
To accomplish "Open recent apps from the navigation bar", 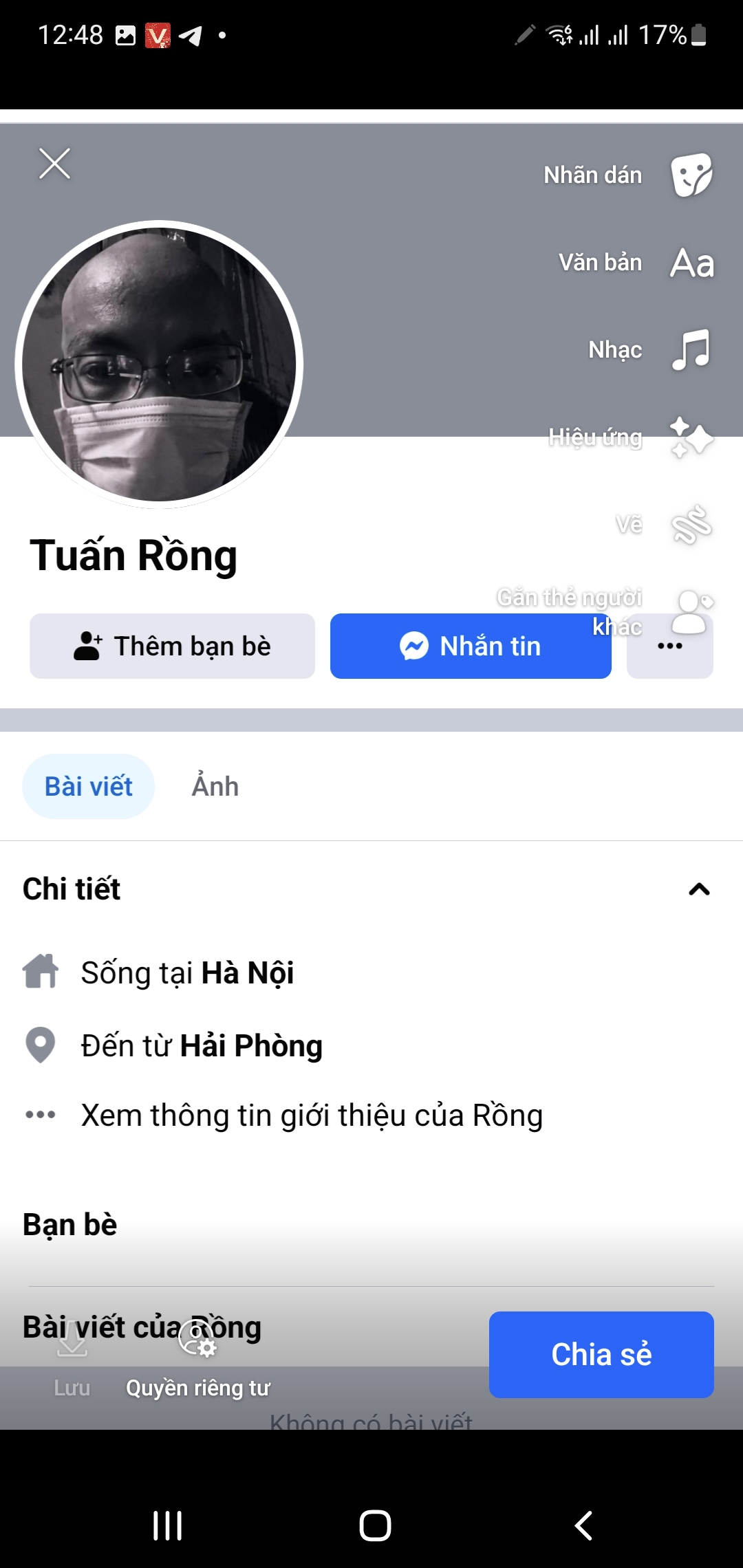I will tap(167, 1525).
